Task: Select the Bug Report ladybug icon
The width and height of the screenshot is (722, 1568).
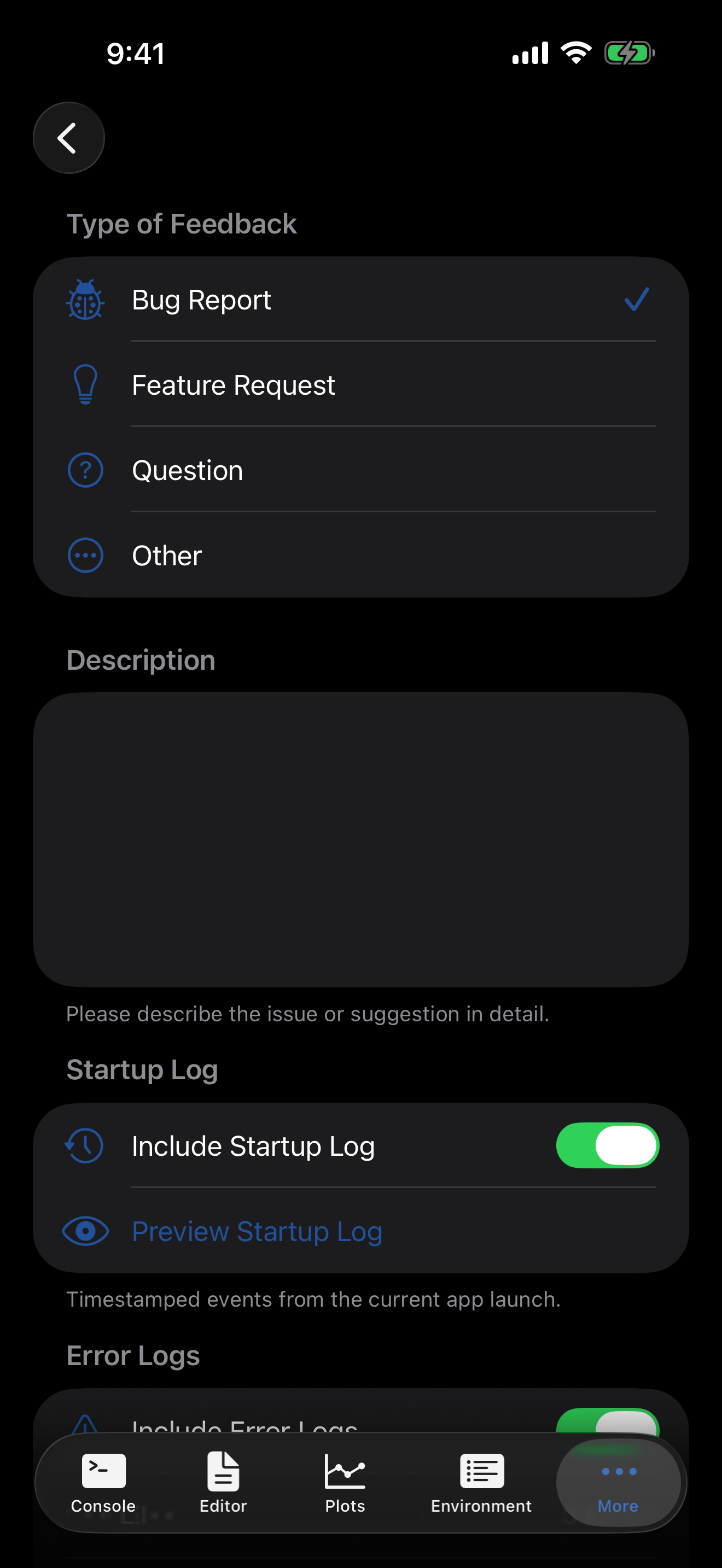Action: pyautogui.click(x=85, y=300)
